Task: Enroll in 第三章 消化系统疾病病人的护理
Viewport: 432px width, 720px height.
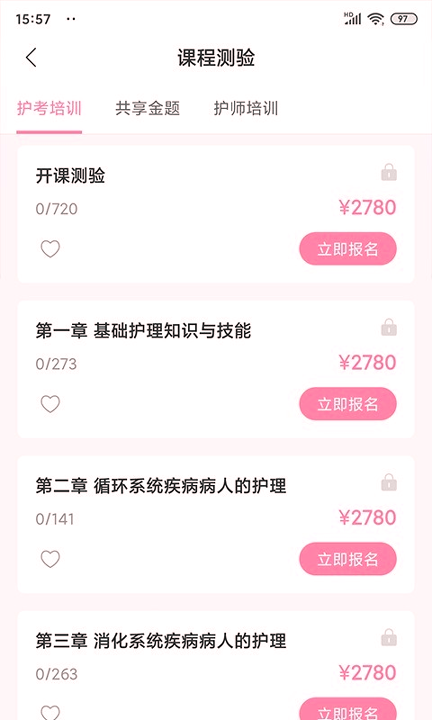Action: click(x=348, y=709)
